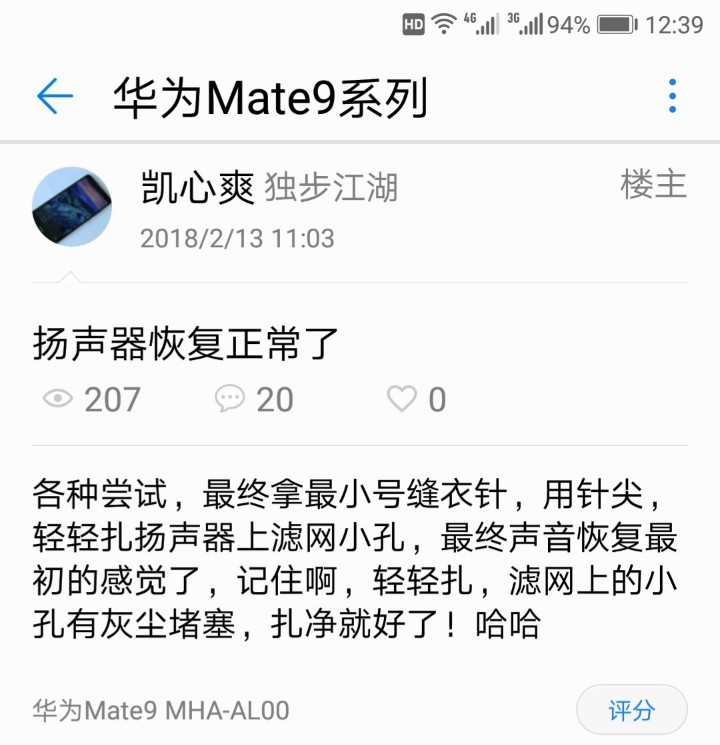The width and height of the screenshot is (720, 745).
Task: Go back using the arrow icon
Action: (x=55, y=97)
